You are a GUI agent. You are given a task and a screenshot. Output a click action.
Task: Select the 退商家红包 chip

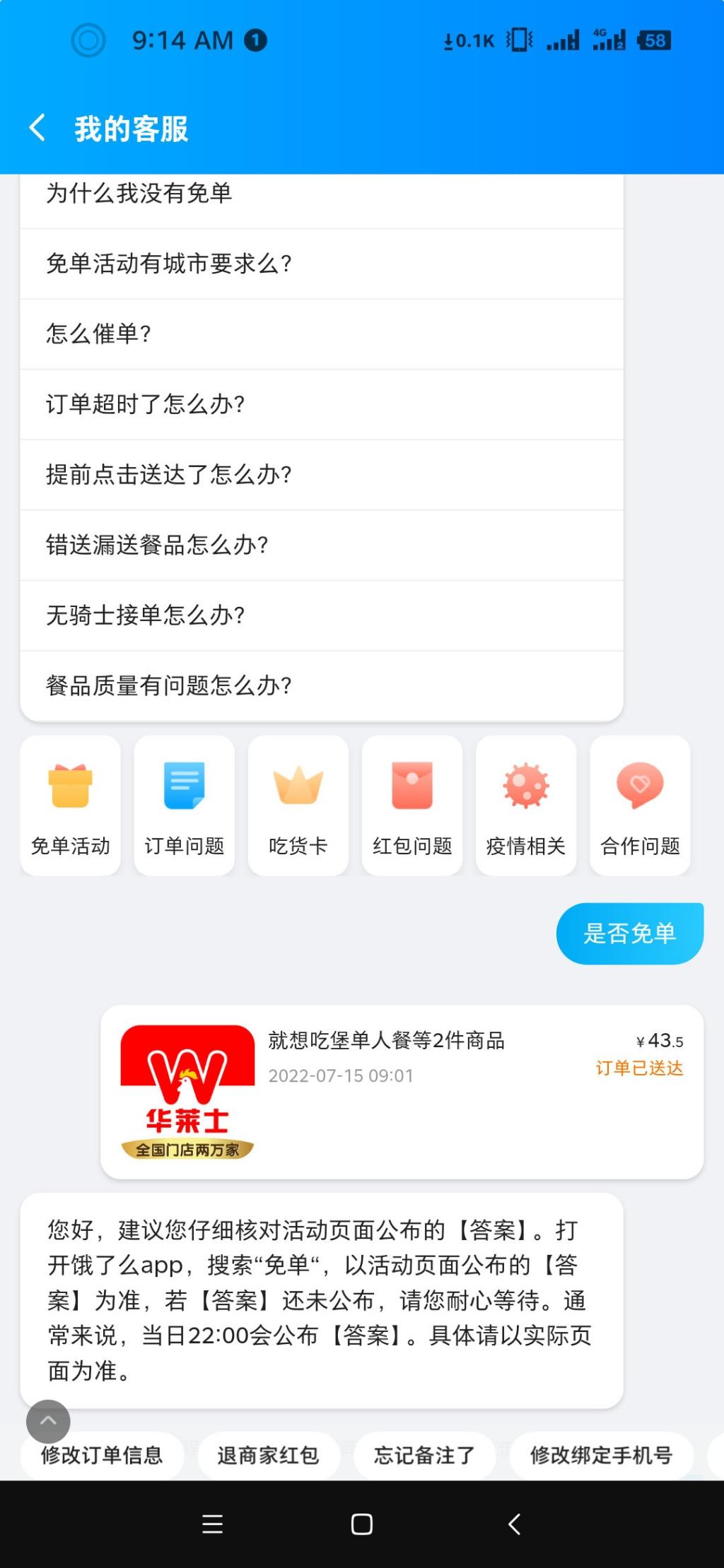268,1455
